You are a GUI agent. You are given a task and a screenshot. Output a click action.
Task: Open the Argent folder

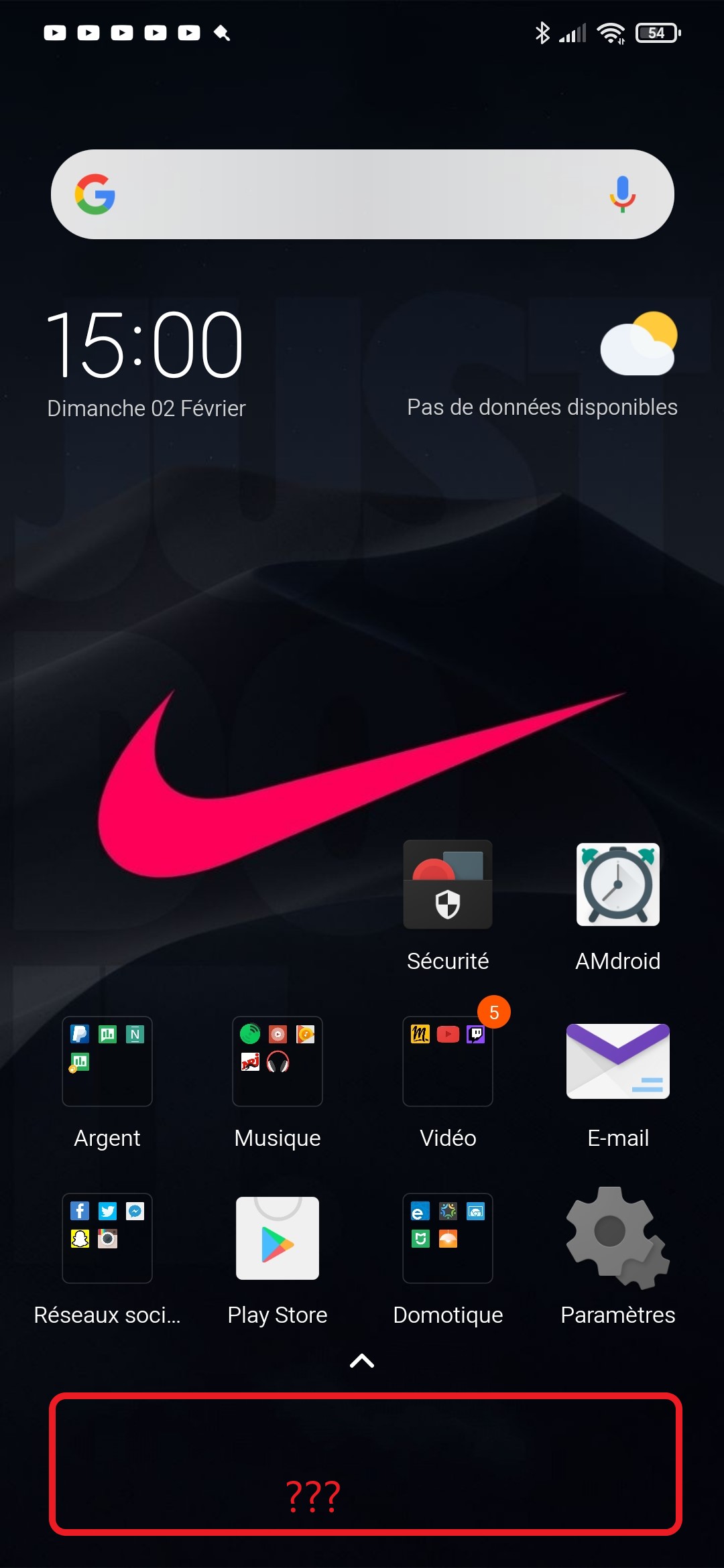[x=107, y=1061]
